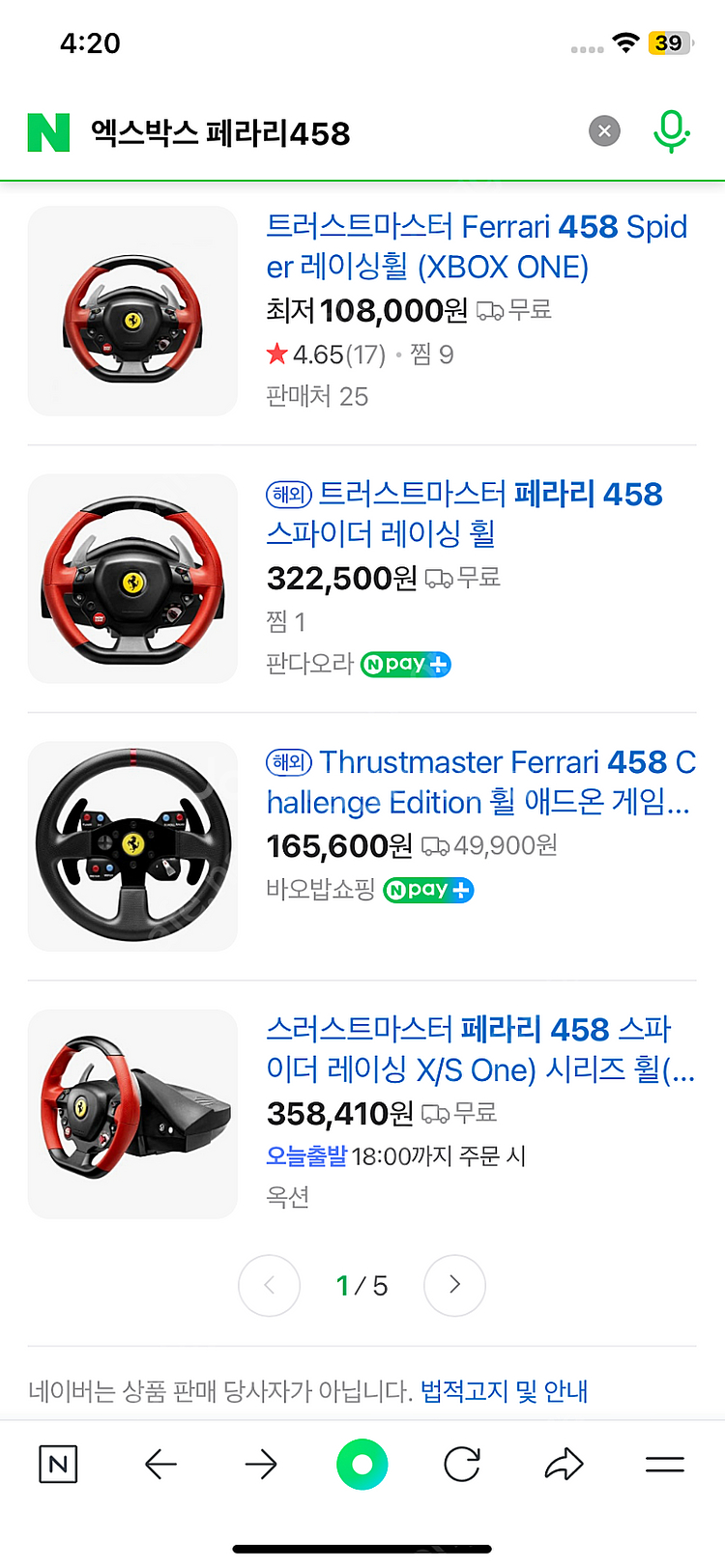Tap the circular clear button in search bar
The image size is (725, 1568).
pyautogui.click(x=604, y=131)
